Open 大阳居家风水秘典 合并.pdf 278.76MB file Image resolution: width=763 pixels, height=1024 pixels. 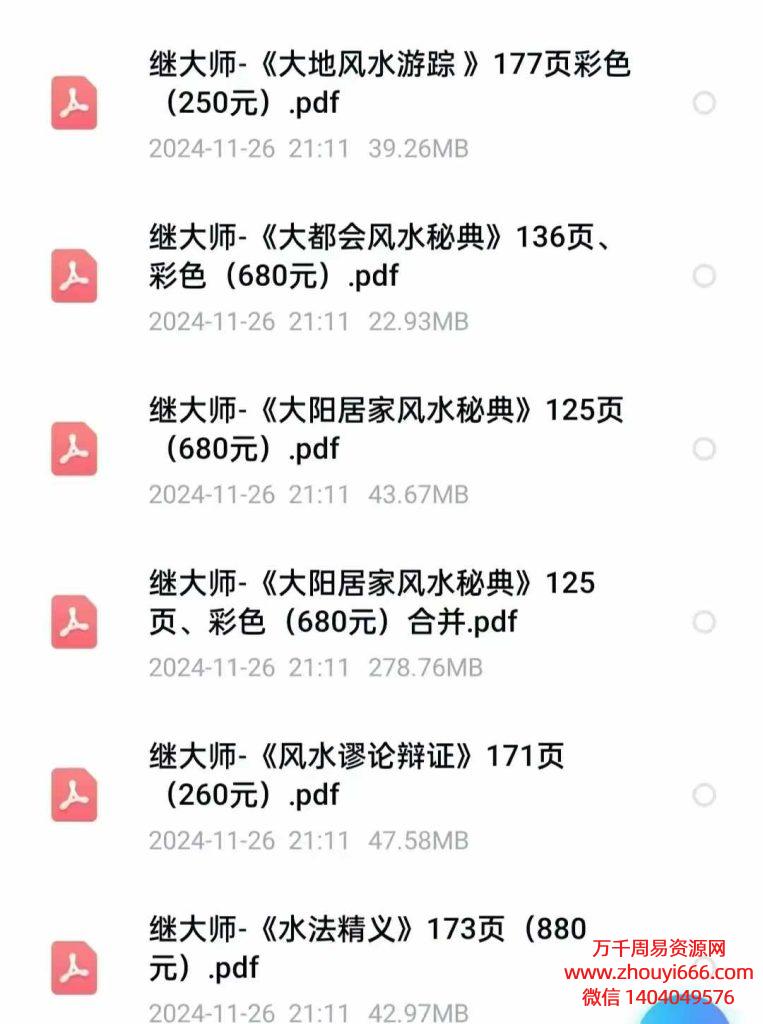390,603
